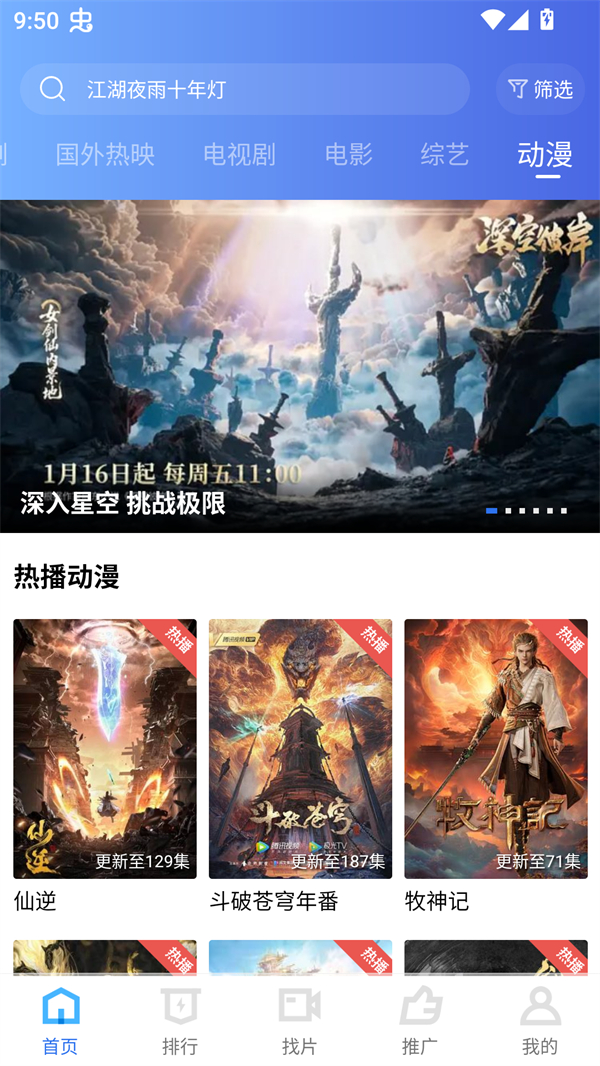Open the 我的 profile tab
The image size is (600, 1066).
pos(540,1021)
